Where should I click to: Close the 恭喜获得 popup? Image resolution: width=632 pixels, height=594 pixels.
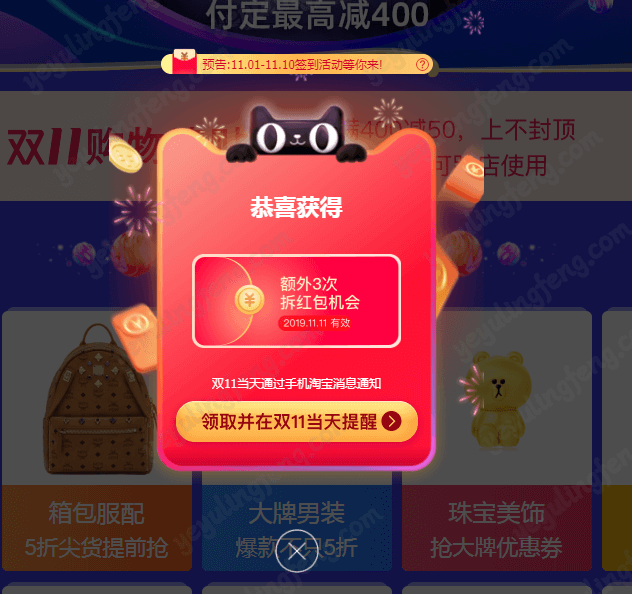[x=296, y=551]
